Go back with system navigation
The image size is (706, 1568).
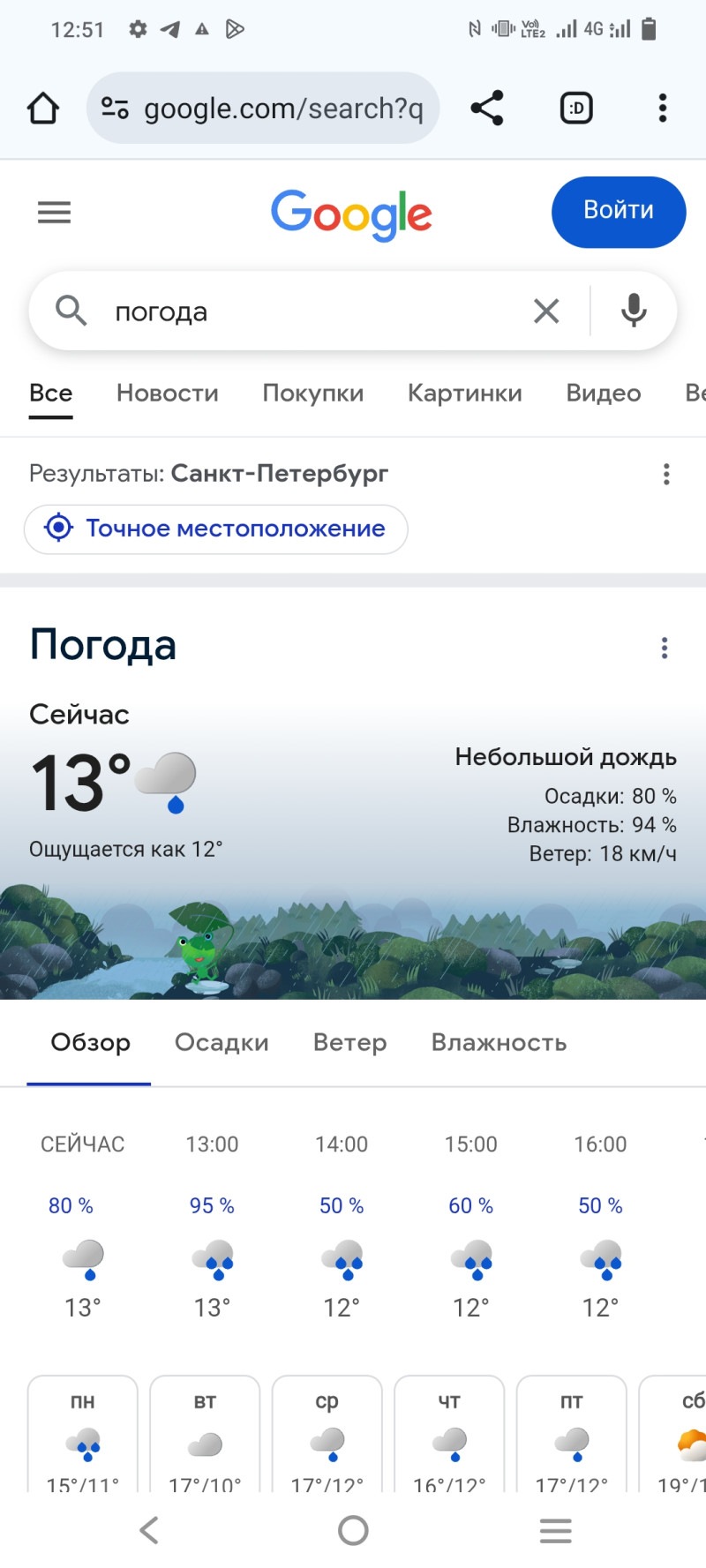tap(150, 1530)
